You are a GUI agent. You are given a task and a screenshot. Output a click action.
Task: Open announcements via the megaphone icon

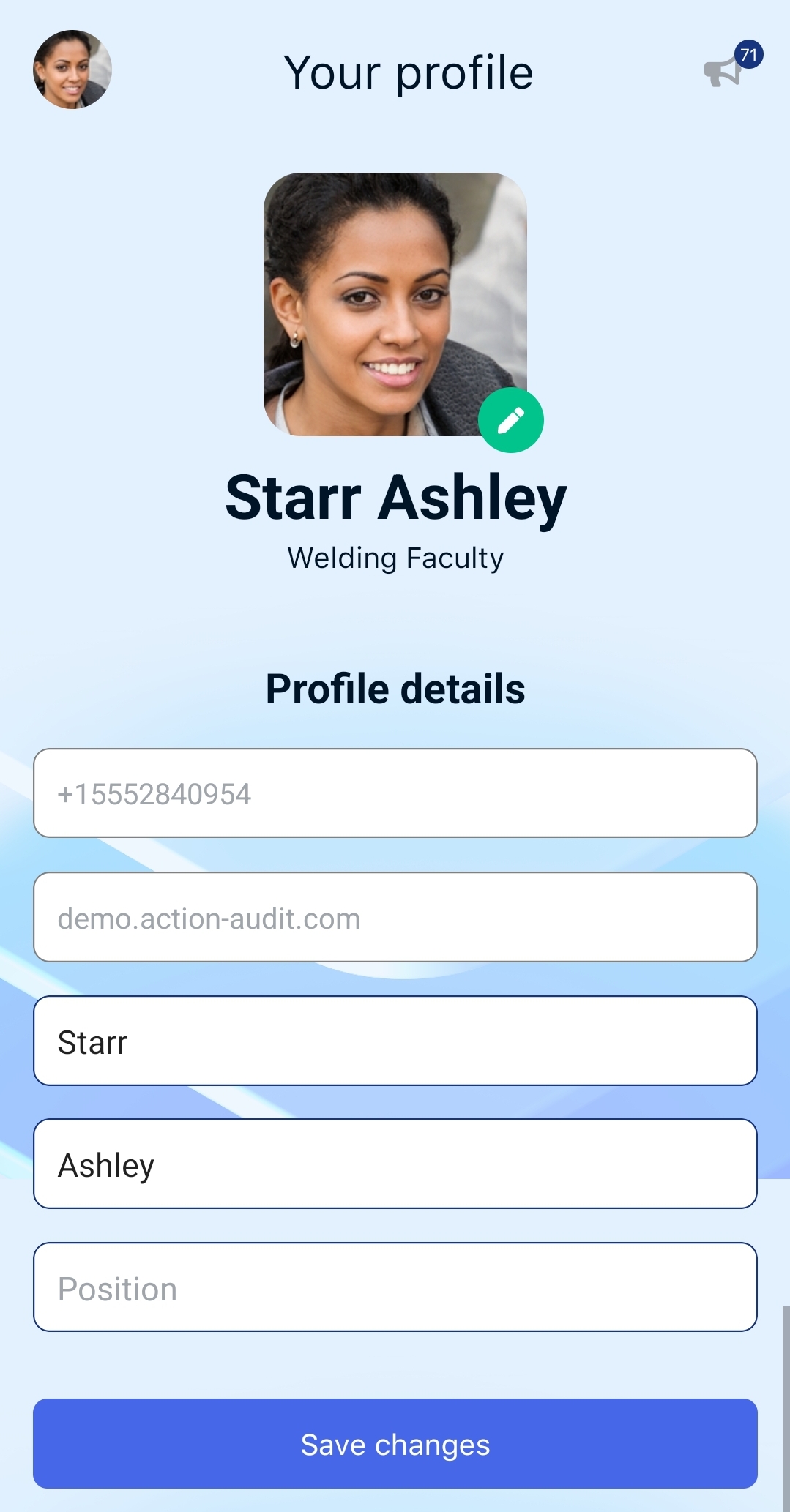pyautogui.click(x=721, y=72)
